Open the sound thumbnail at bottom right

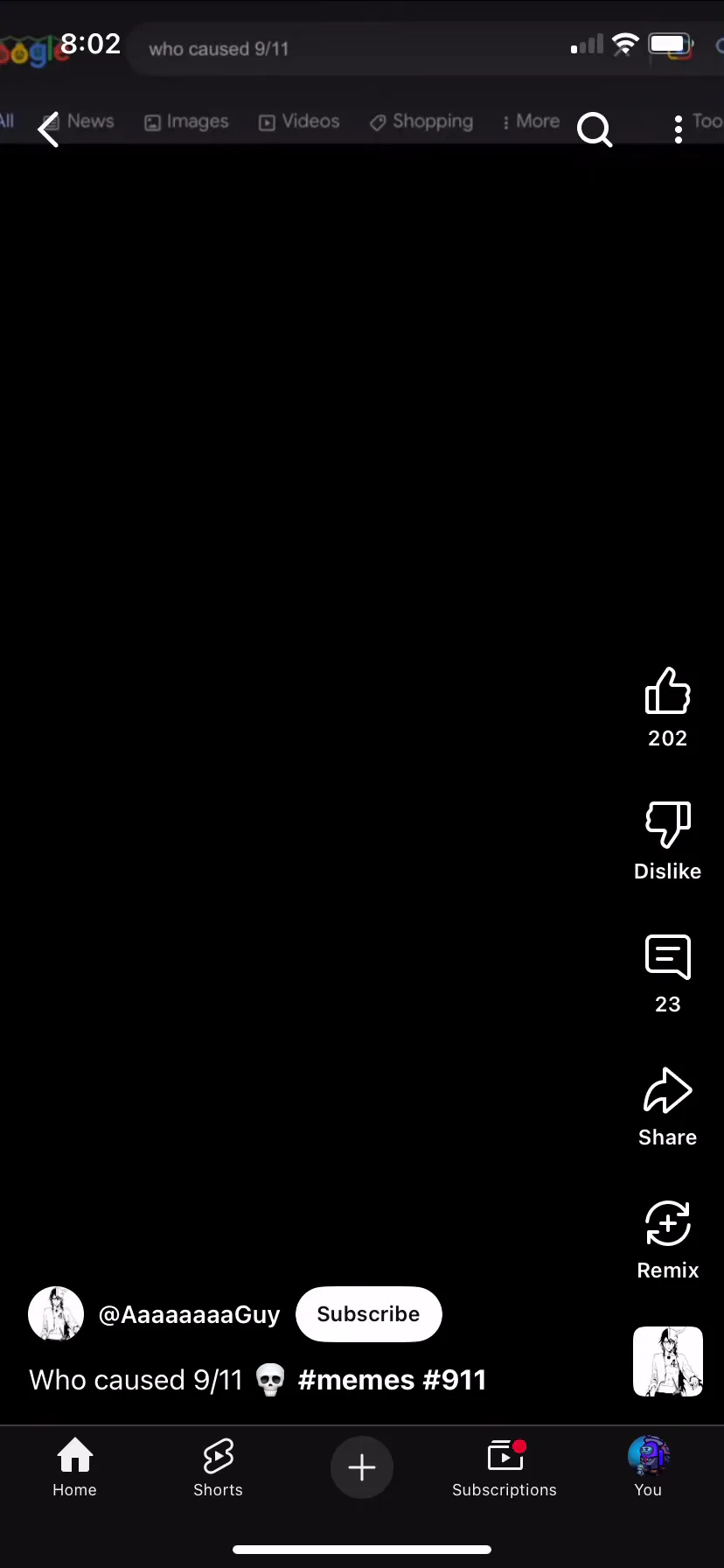[x=668, y=1361]
